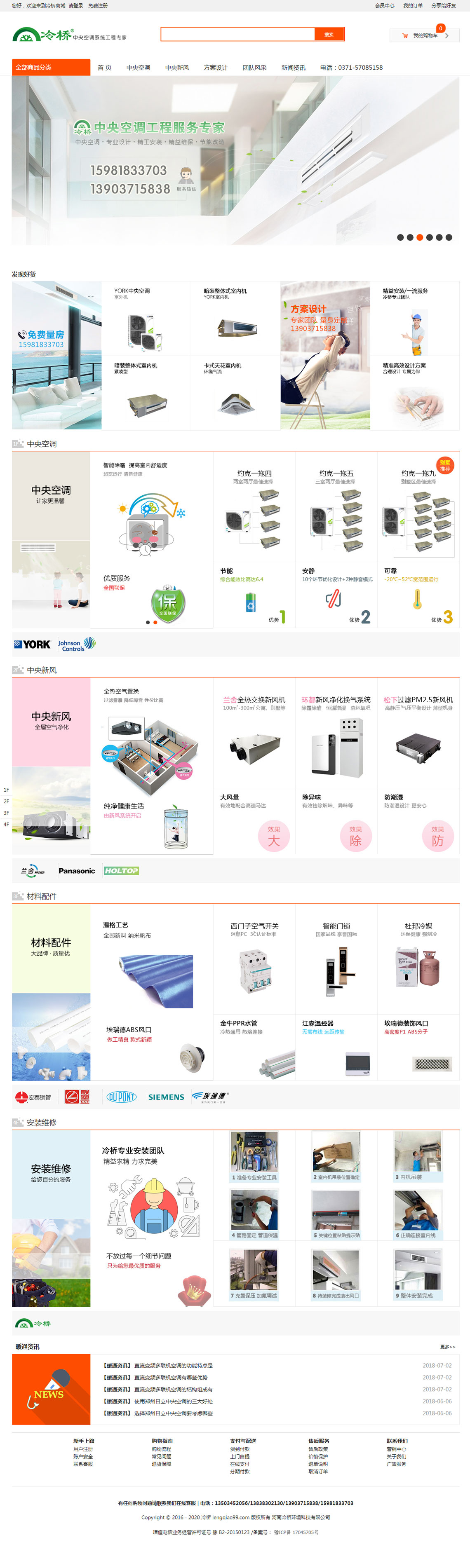Open 用户注册 in the footer
This screenshot has width=470, height=1568.
coord(83,1448)
